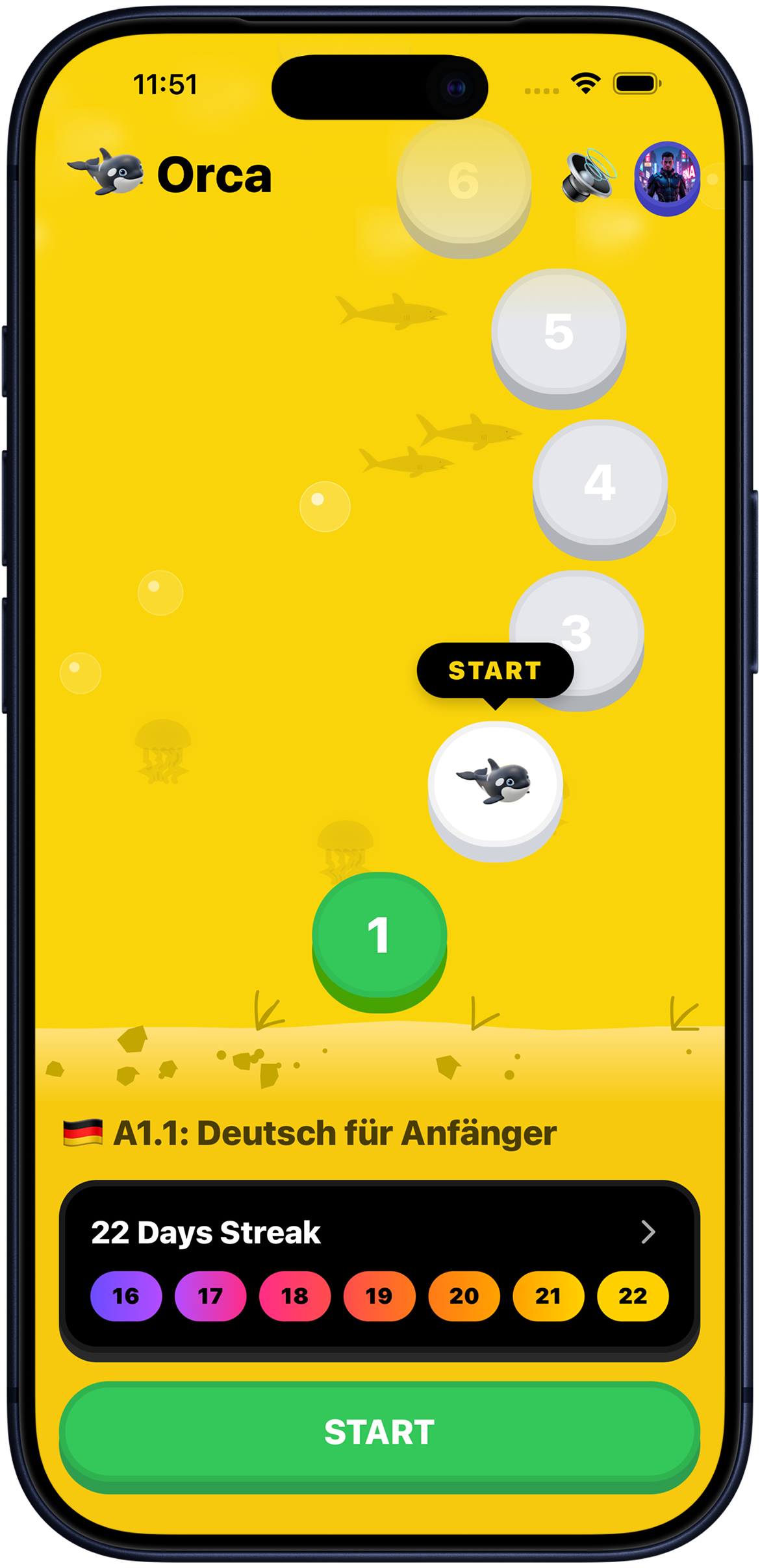Tap the green START button
The height and width of the screenshot is (1568, 760).
pyautogui.click(x=379, y=1432)
